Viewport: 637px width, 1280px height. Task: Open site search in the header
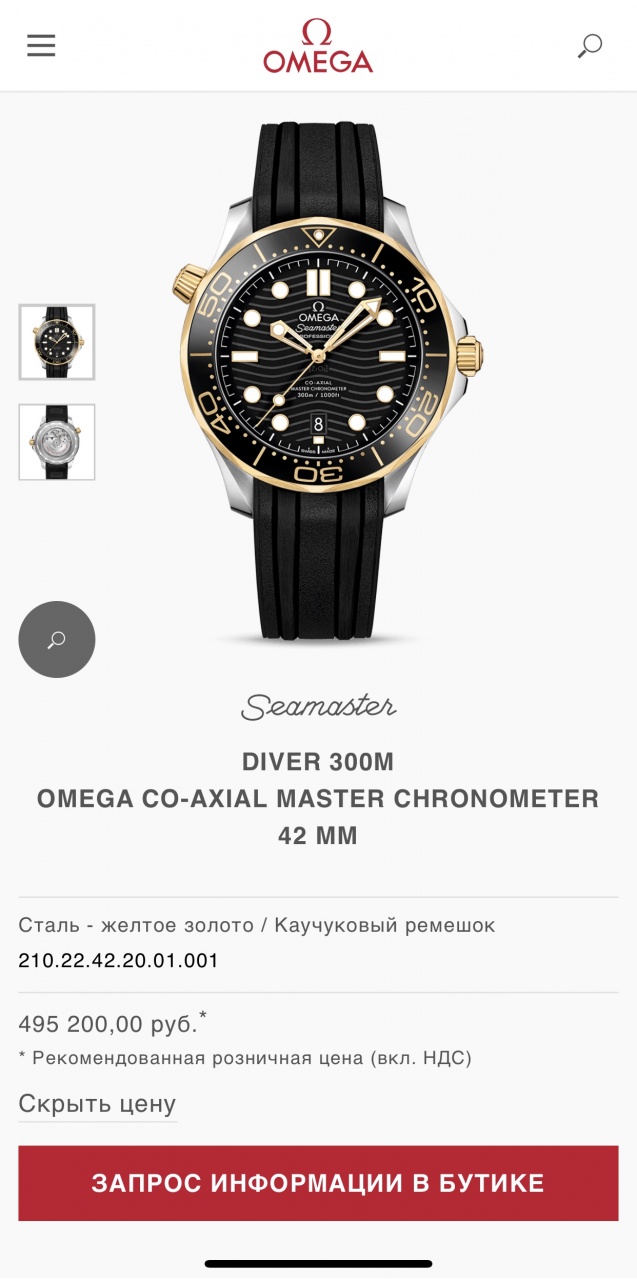point(590,46)
